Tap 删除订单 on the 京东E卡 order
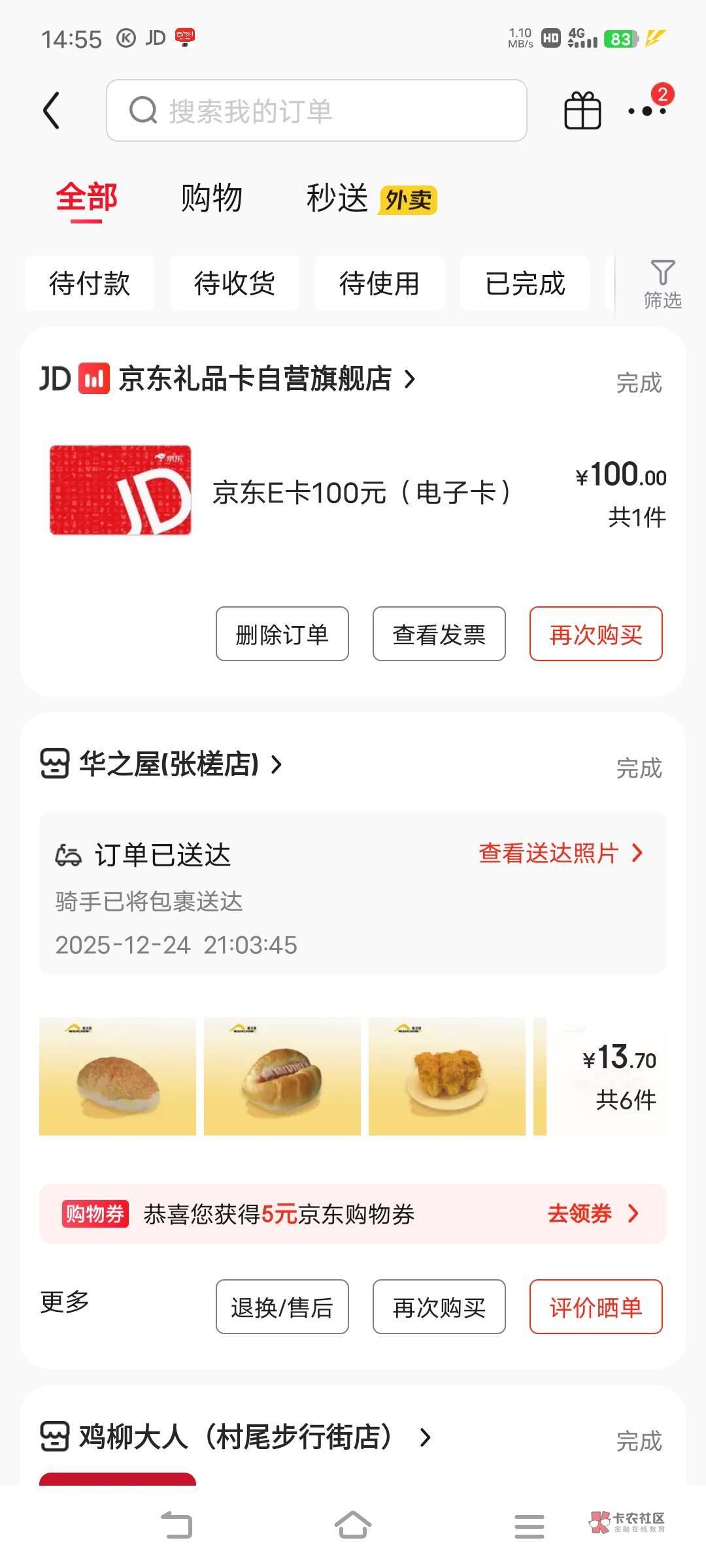 [282, 634]
